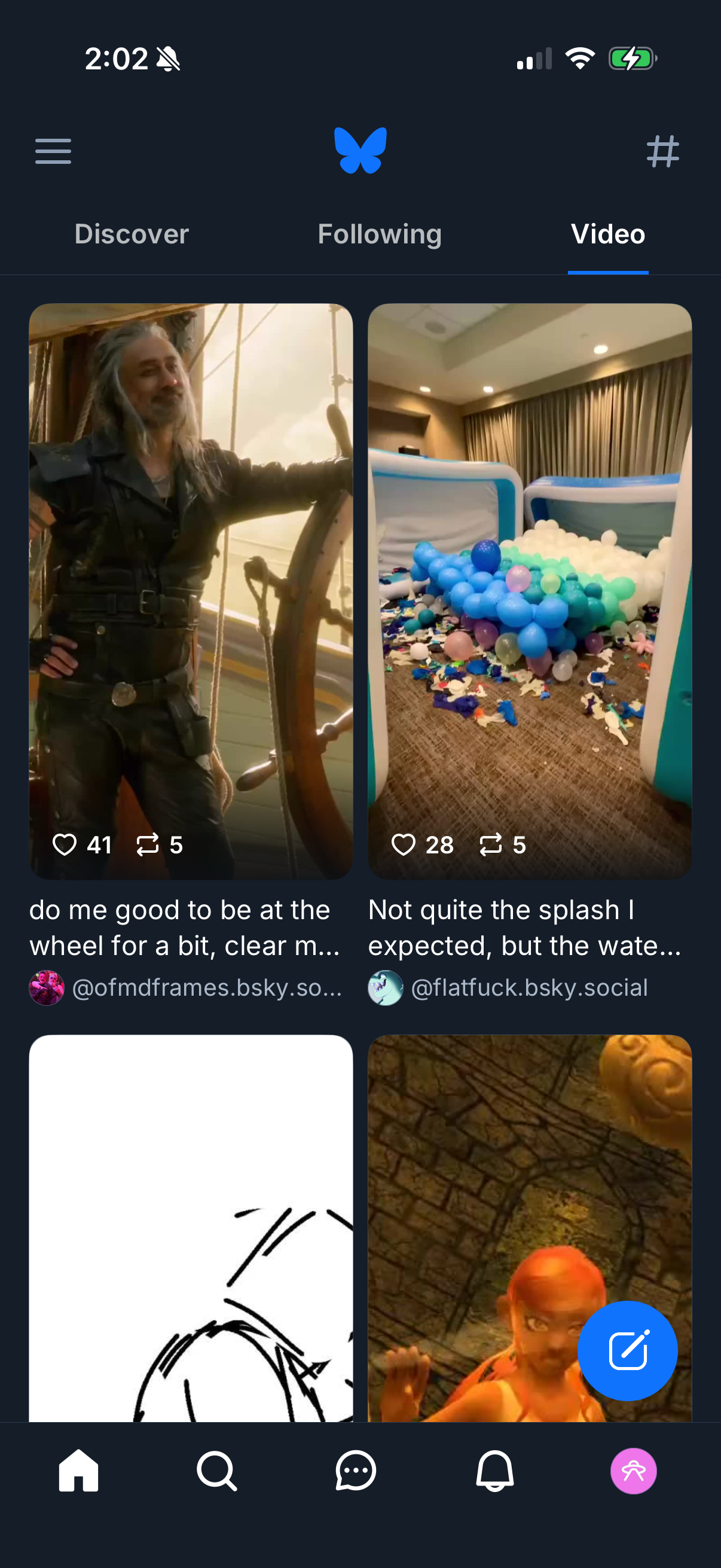The width and height of the screenshot is (721, 1568).
Task: Select the Home icon in bottom navigation
Action: 78,1471
